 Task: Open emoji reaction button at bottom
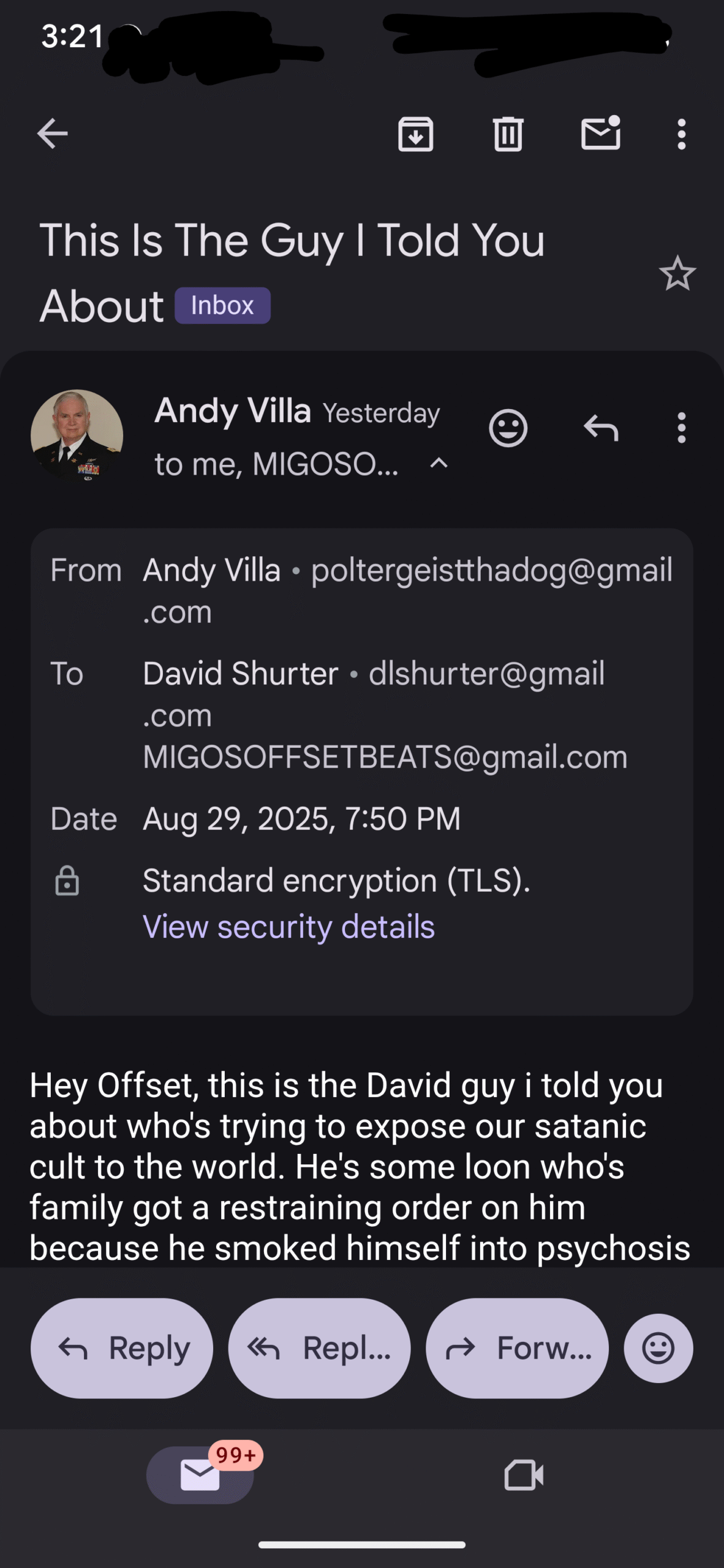658,1348
